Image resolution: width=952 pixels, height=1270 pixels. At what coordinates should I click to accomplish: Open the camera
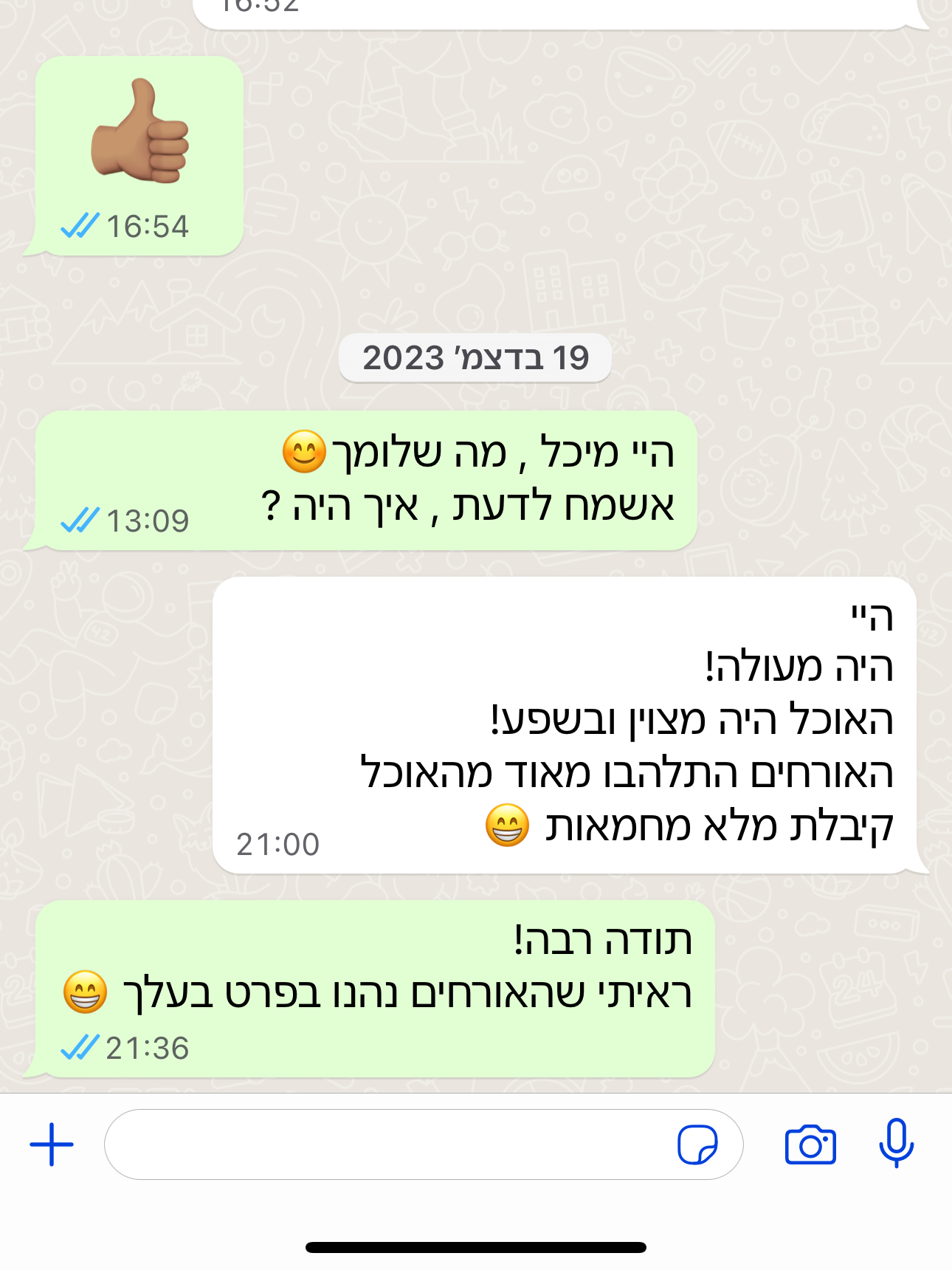pyautogui.click(x=810, y=1144)
